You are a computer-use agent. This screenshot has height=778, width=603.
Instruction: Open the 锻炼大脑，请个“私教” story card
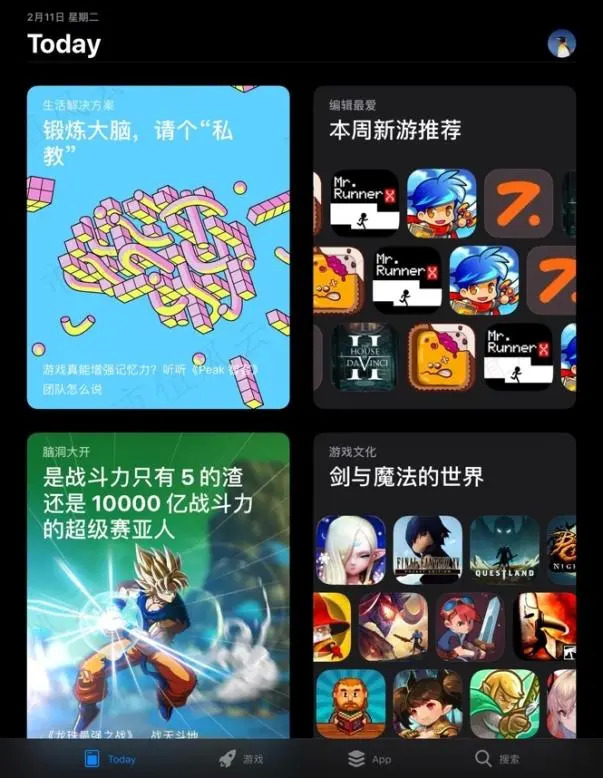coord(158,247)
